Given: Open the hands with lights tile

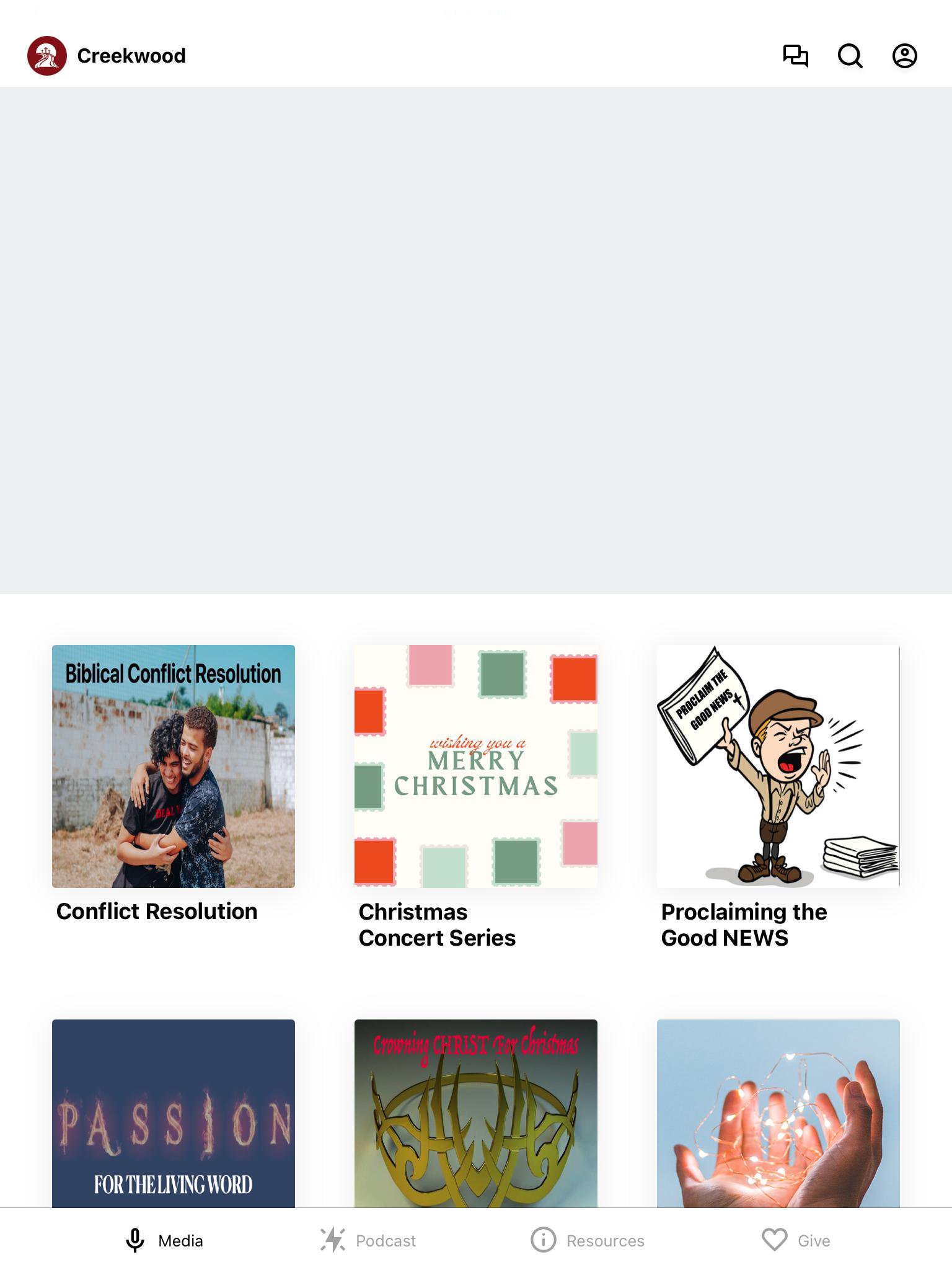Looking at the screenshot, I should pos(778,1113).
